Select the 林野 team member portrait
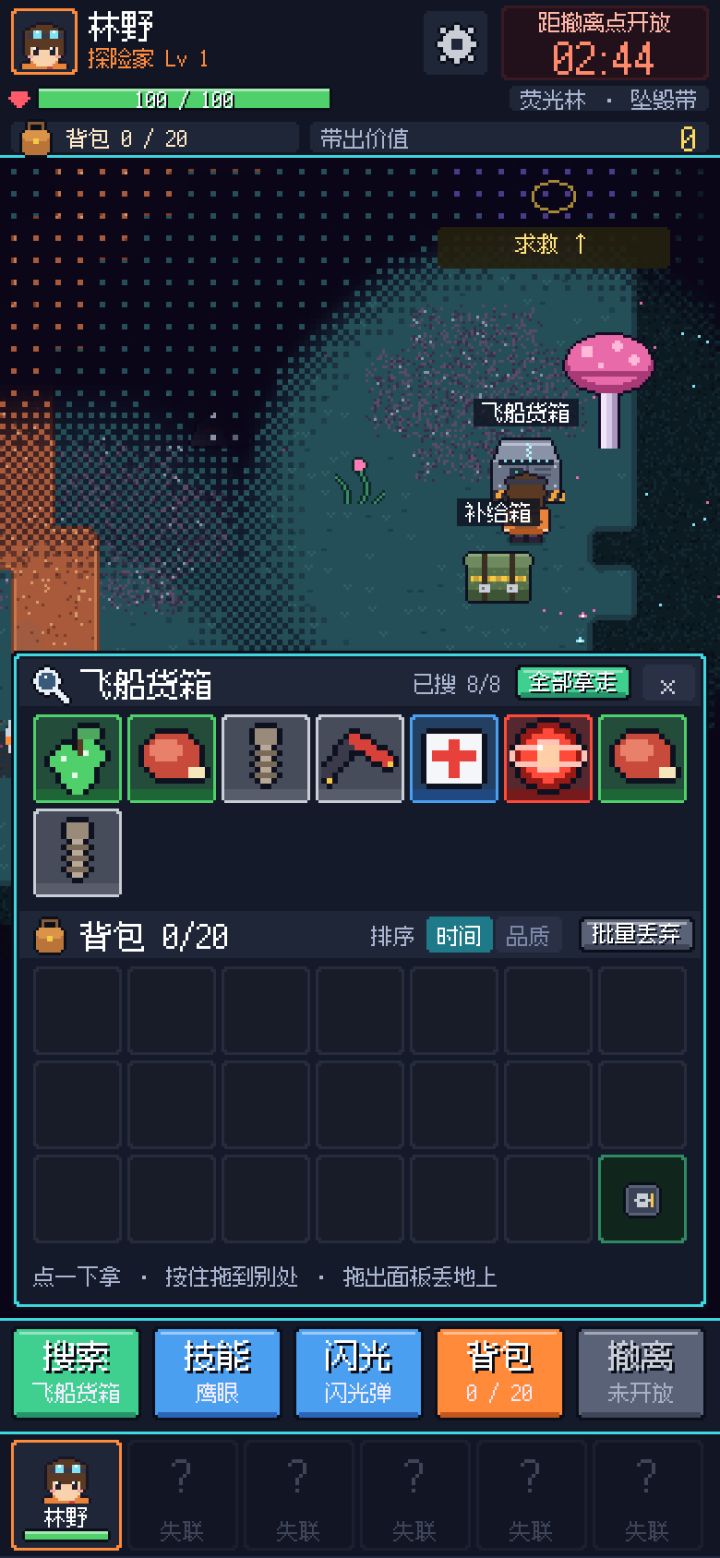This screenshot has width=720, height=1558. 66,1495
